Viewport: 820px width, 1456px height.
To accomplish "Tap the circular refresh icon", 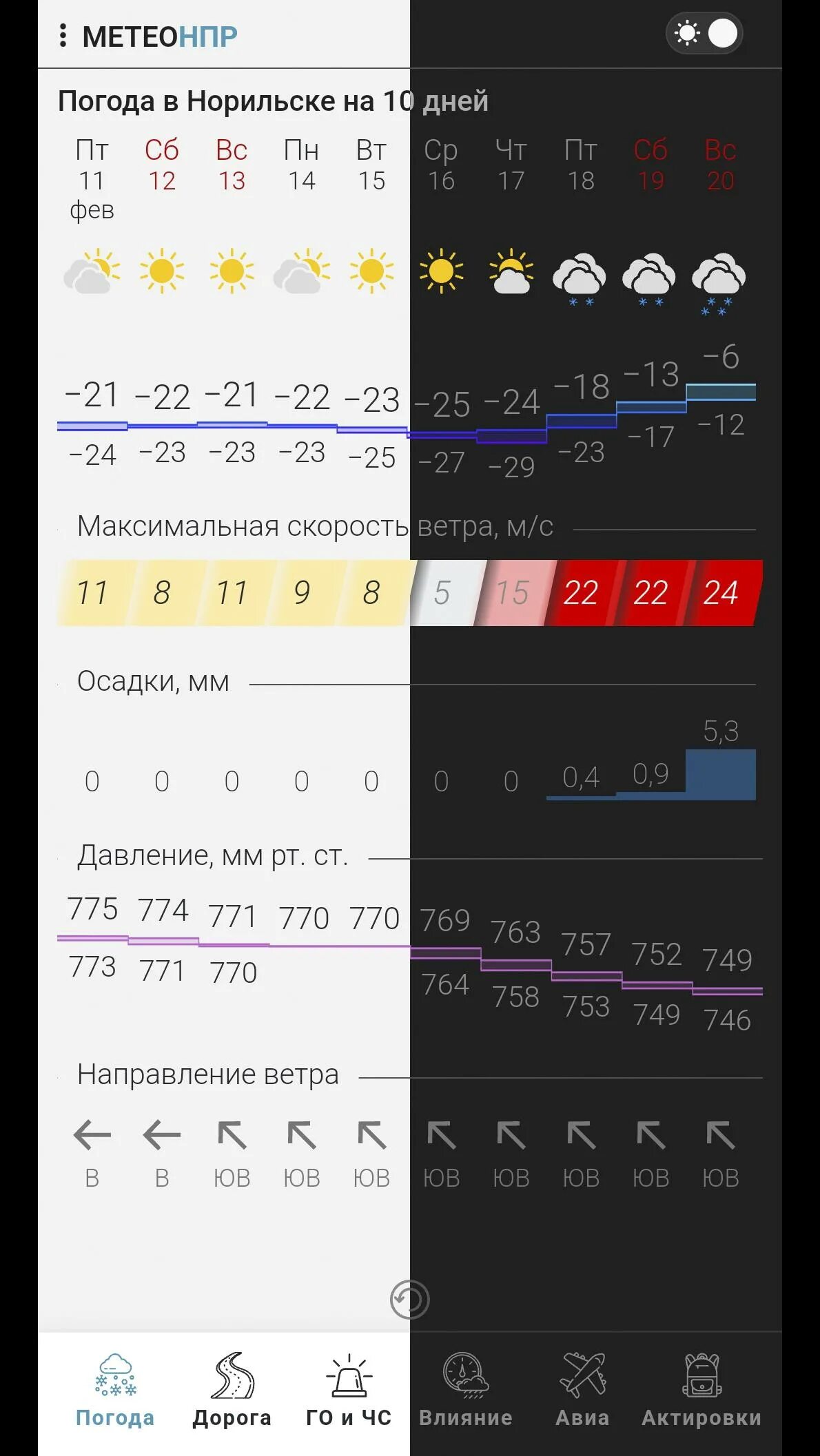I will tap(410, 1300).
